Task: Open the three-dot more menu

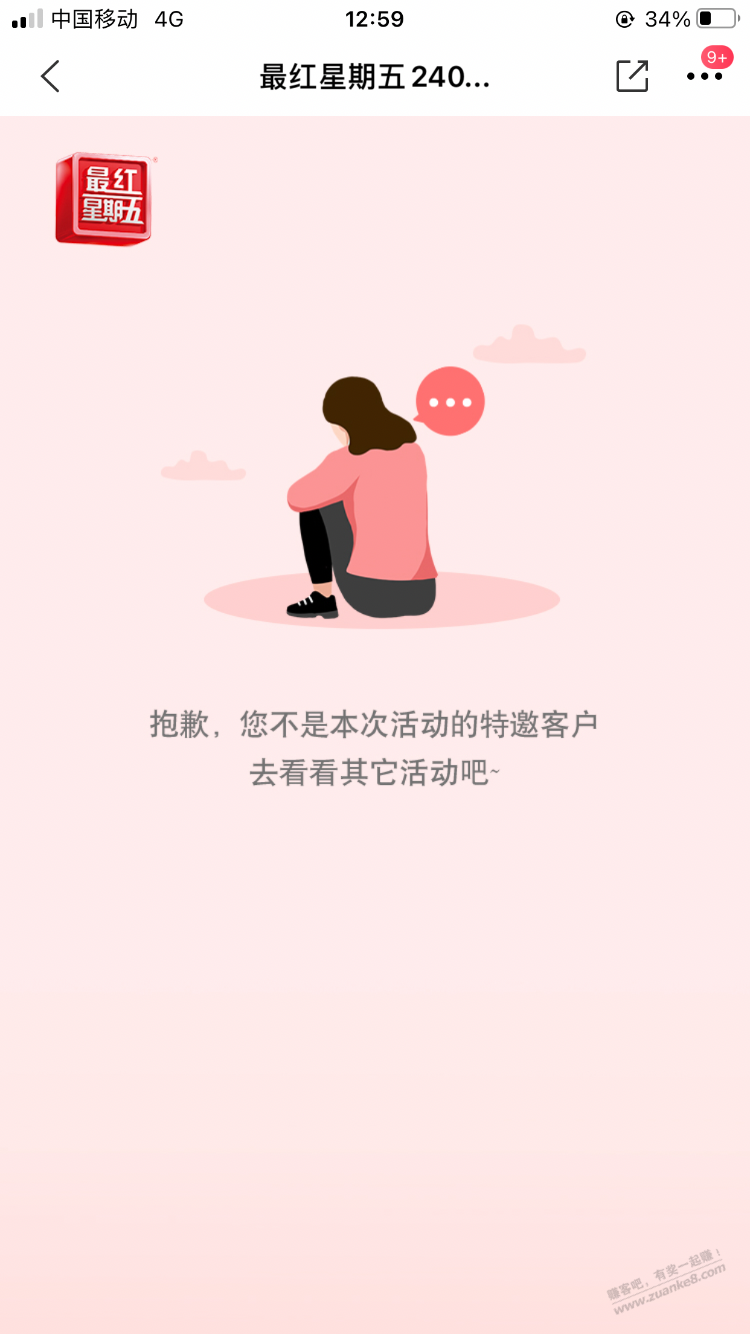Action: pyautogui.click(x=704, y=76)
